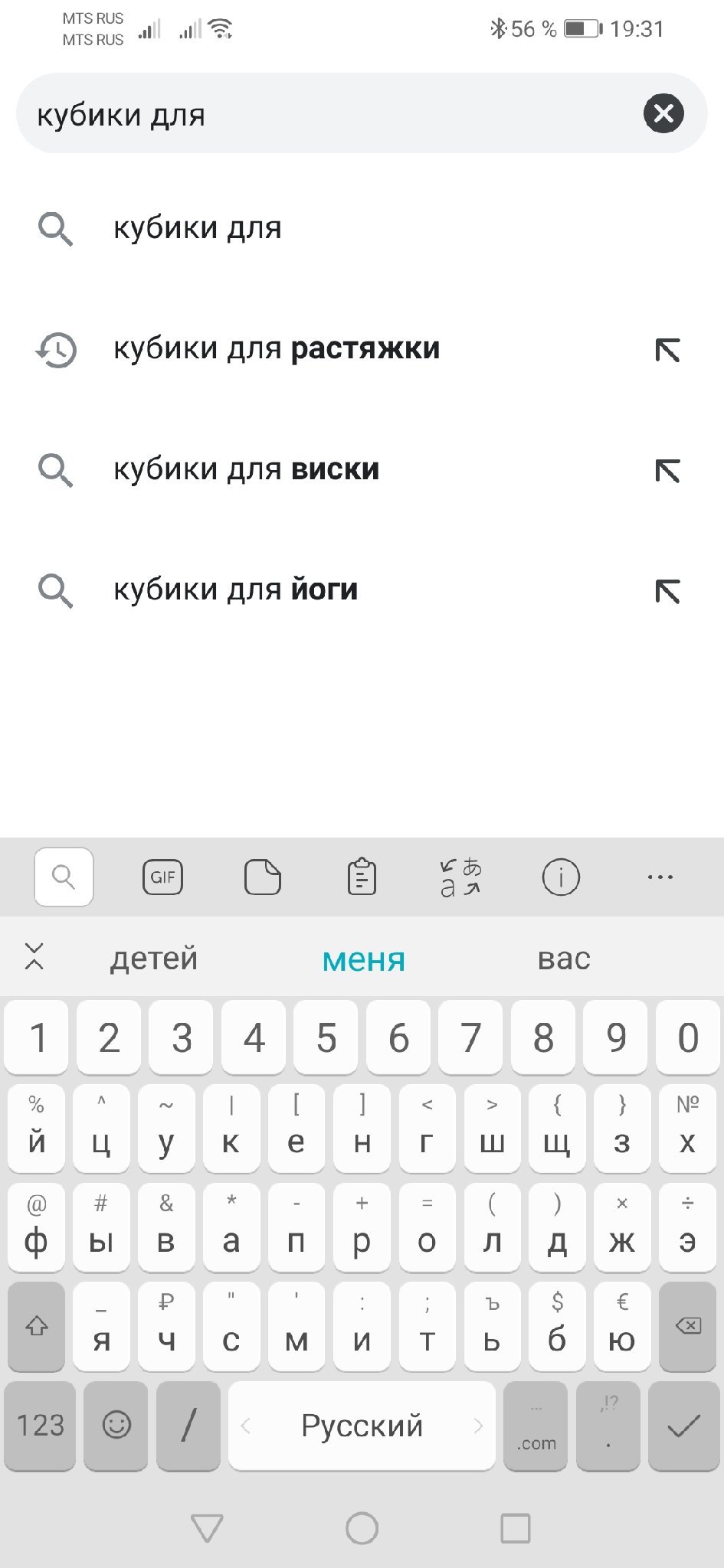Choose the word suggestion «вас»

coord(564,959)
